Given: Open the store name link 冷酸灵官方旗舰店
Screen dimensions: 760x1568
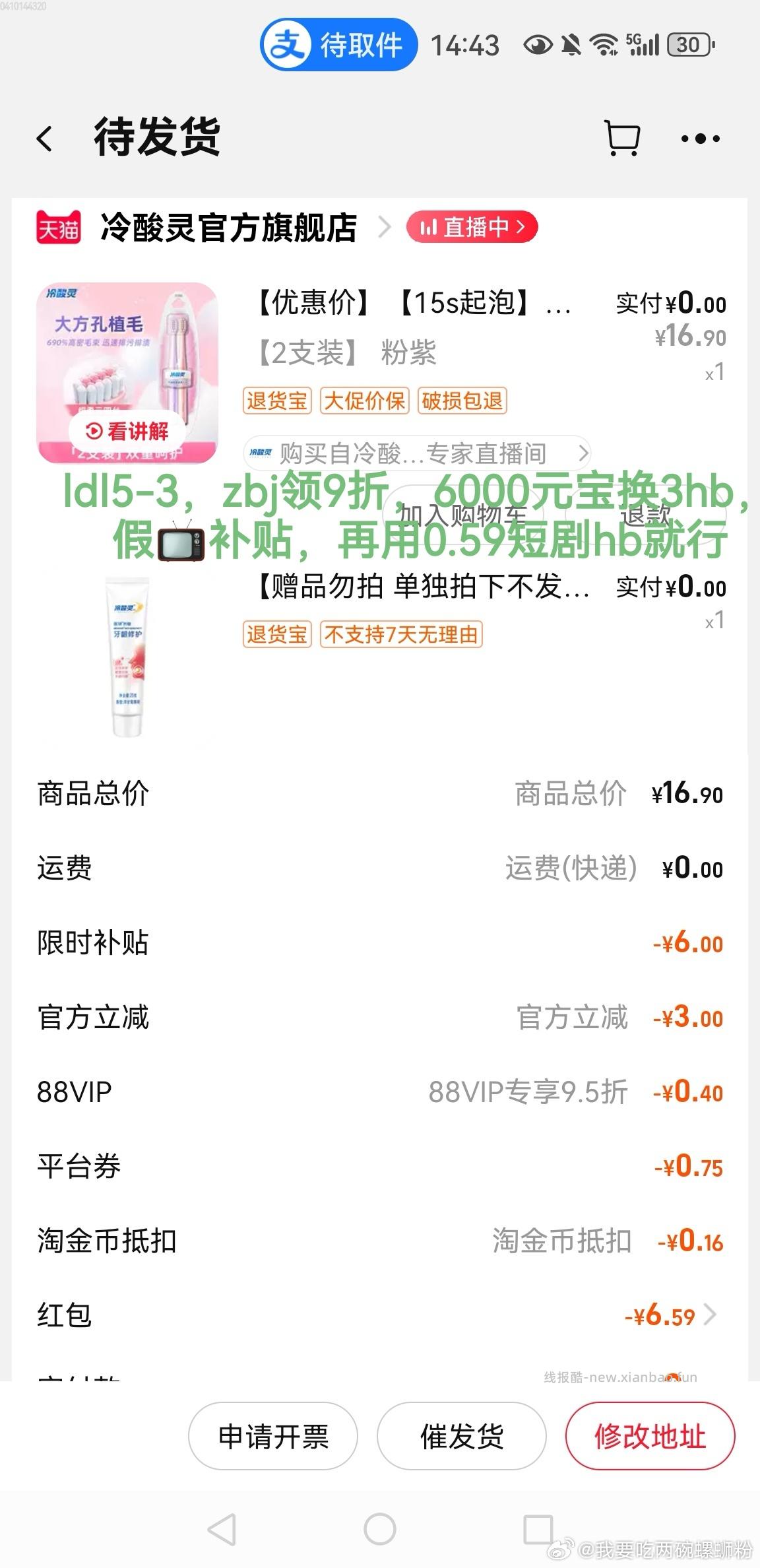Looking at the screenshot, I should coord(228,226).
